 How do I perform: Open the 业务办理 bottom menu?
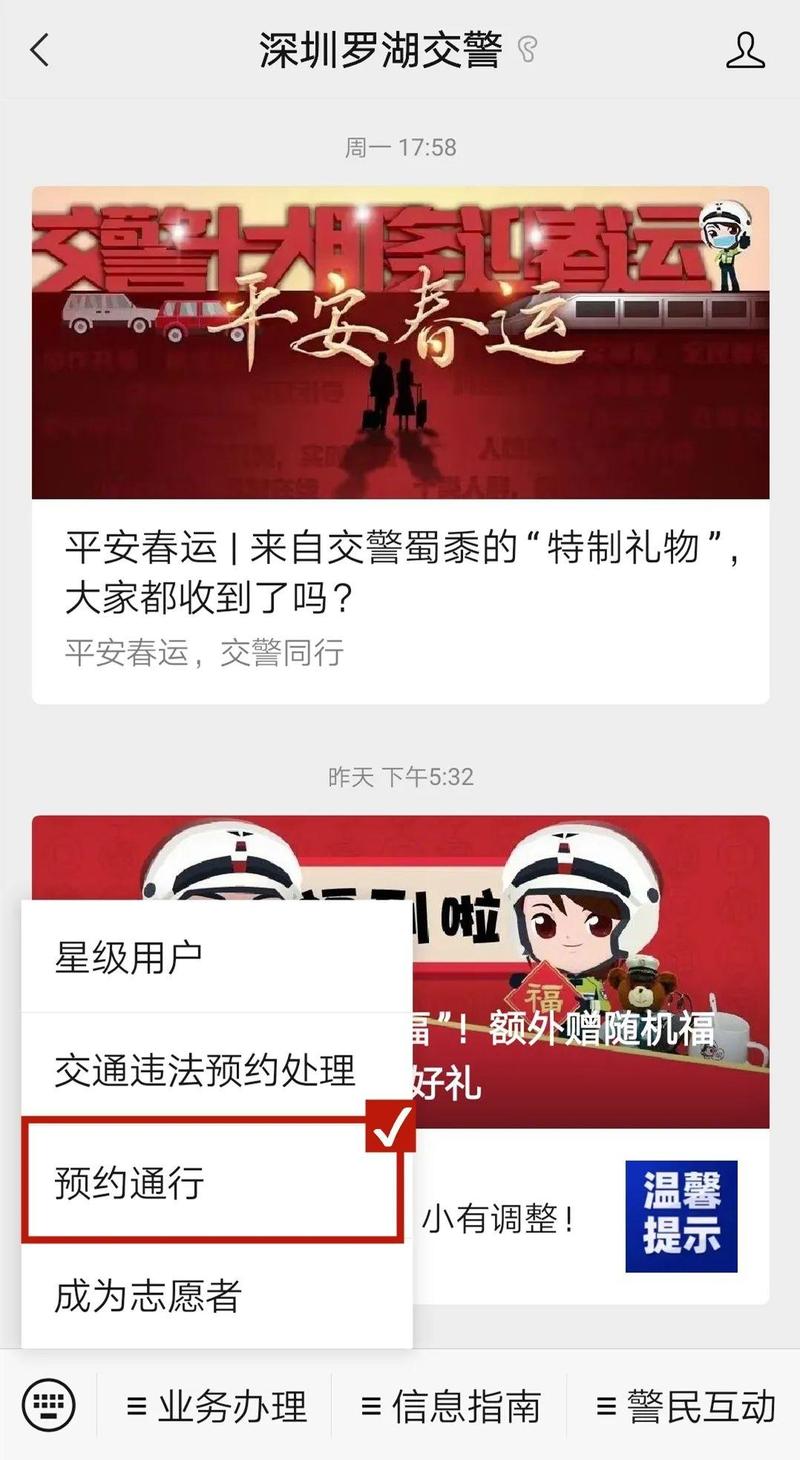tap(216, 1406)
